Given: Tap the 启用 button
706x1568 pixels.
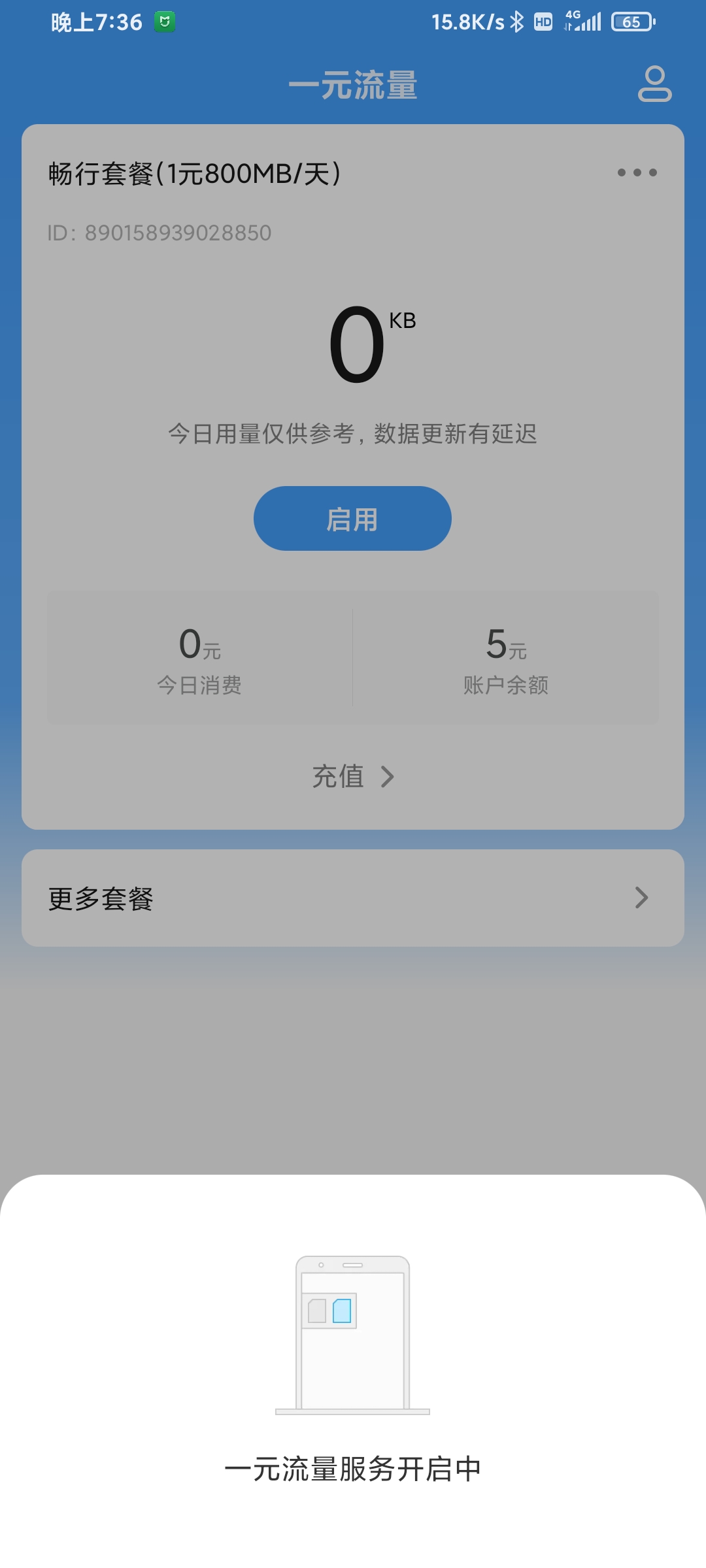Looking at the screenshot, I should pyautogui.click(x=352, y=519).
